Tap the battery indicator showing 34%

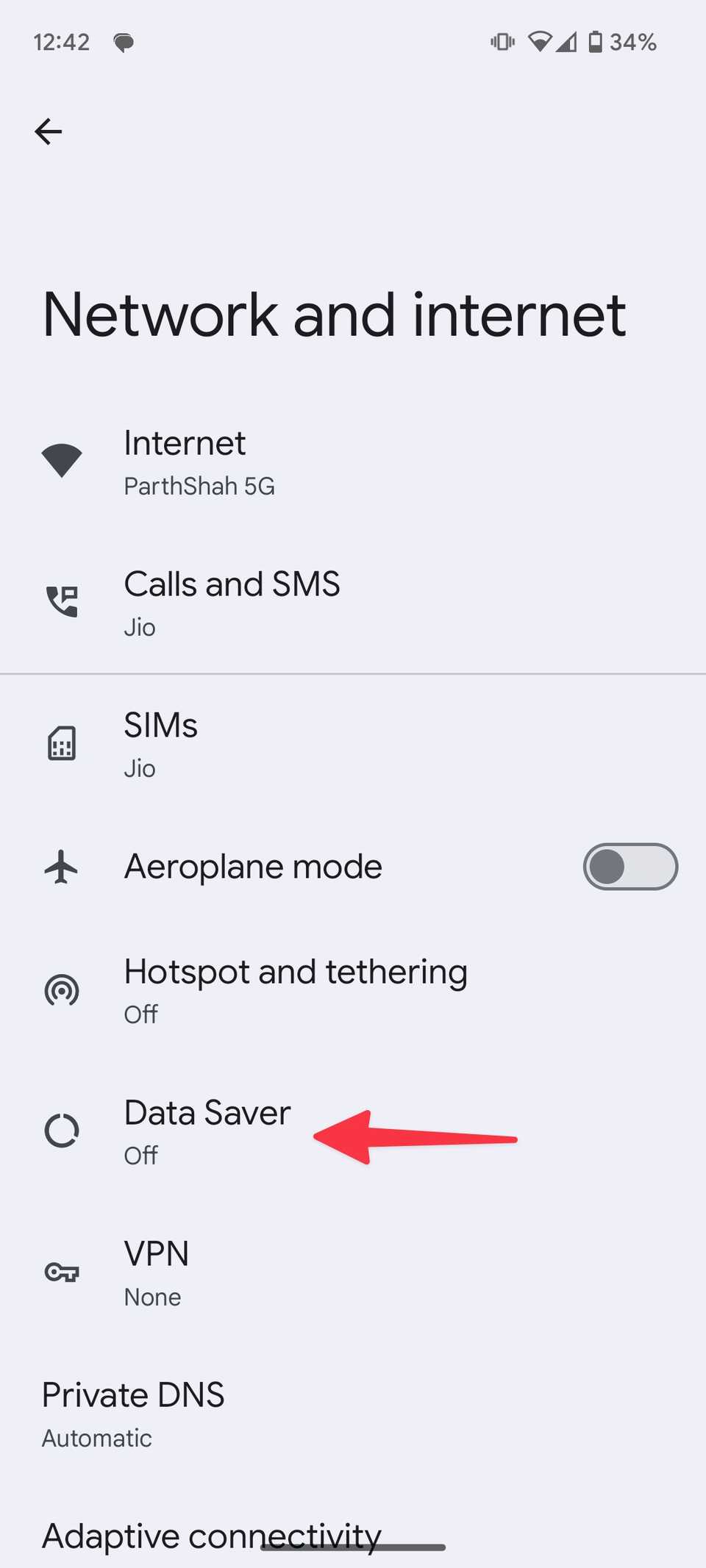tap(621, 41)
